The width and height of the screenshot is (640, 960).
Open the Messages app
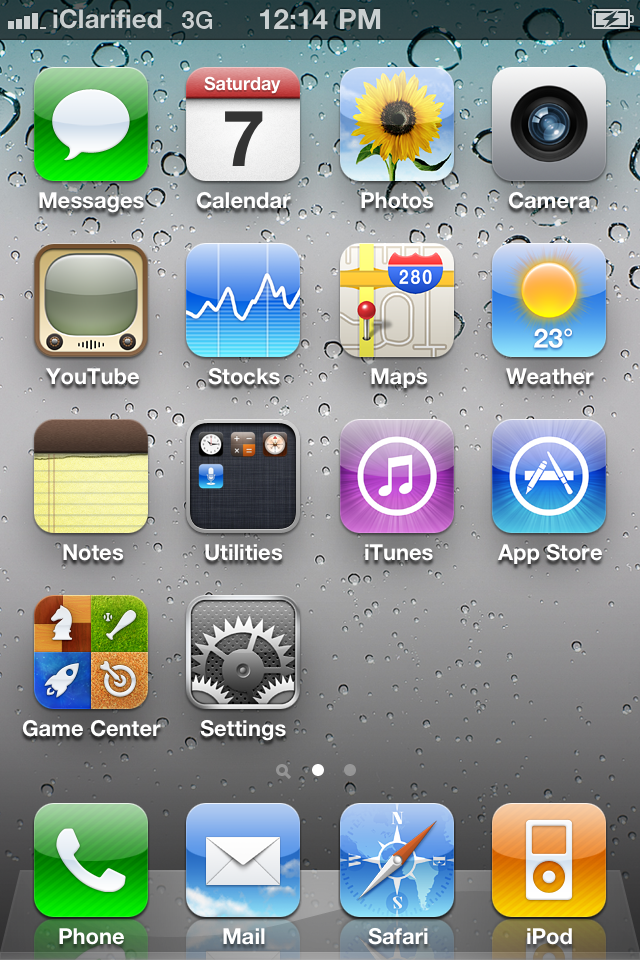[x=91, y=124]
